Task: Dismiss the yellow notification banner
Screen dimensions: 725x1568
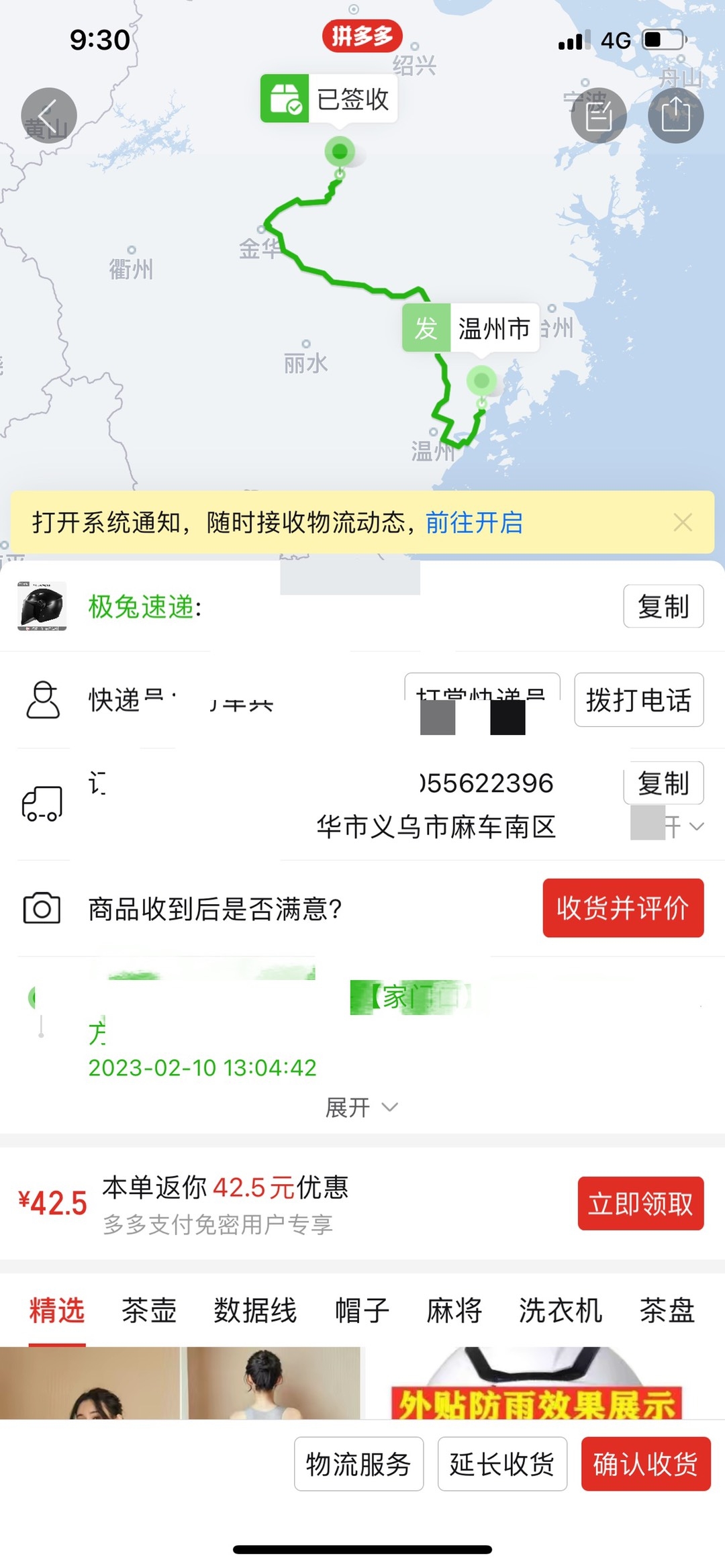Action: (x=683, y=522)
